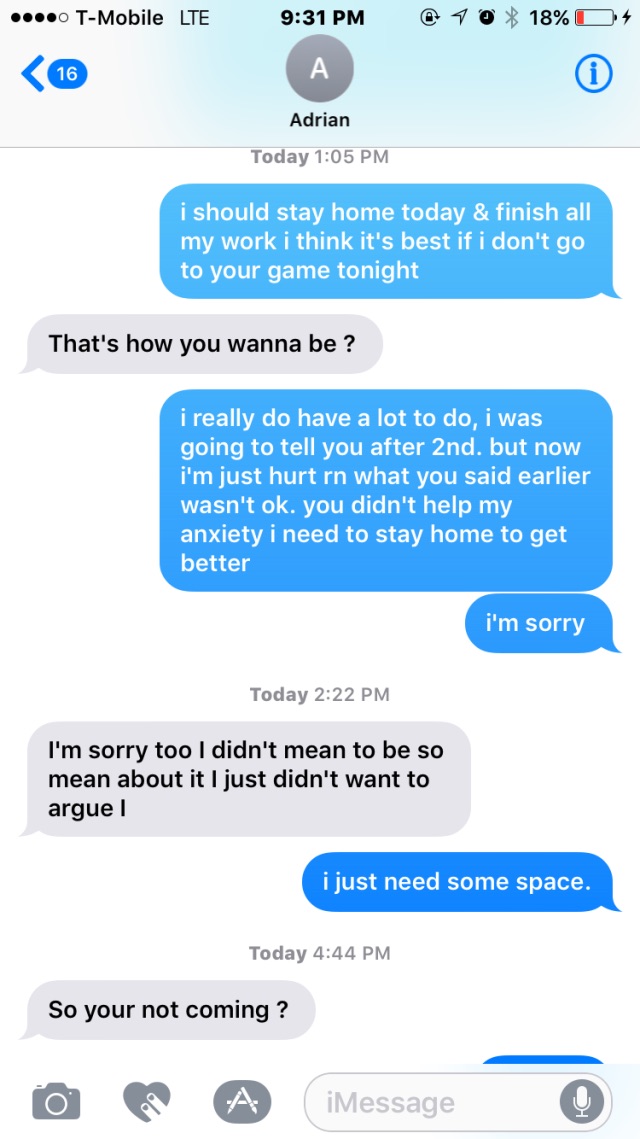640x1139 pixels.
Task: Open Digital Touch heart icon
Action: coord(147,1102)
